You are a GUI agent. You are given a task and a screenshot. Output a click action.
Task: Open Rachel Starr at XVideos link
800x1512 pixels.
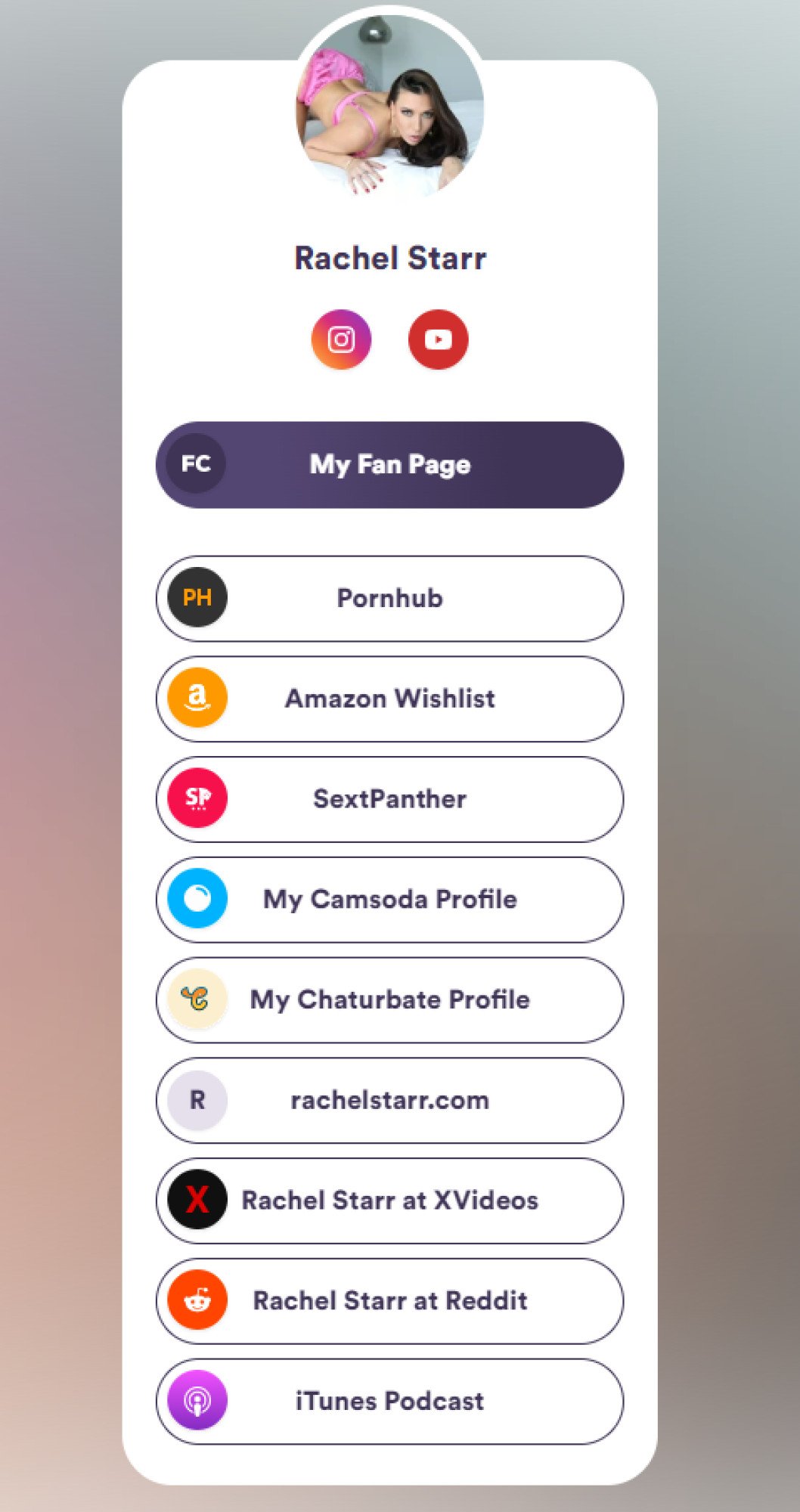(389, 1201)
